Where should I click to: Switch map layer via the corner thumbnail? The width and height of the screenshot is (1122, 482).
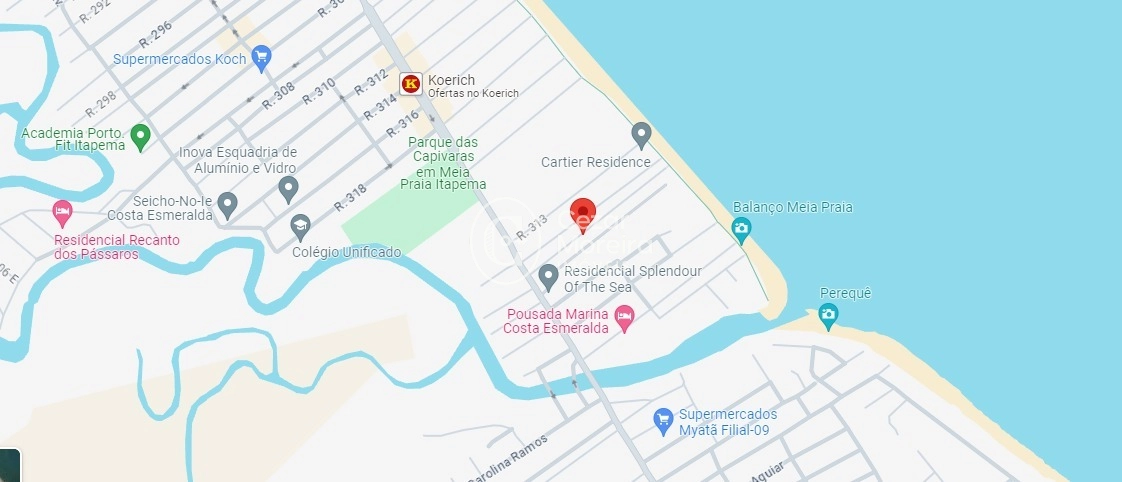click(x=9, y=466)
